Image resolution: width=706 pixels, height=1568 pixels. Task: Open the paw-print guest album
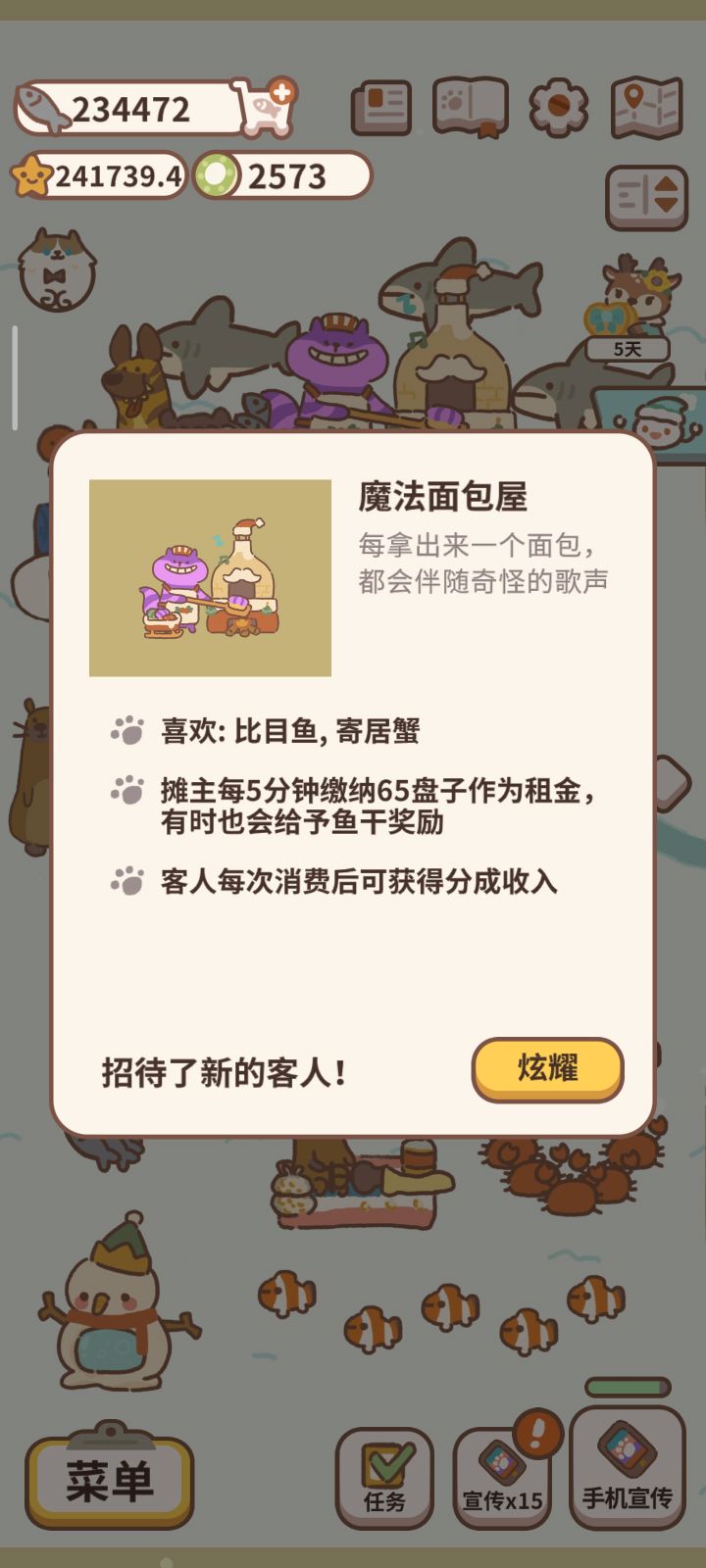(469, 108)
